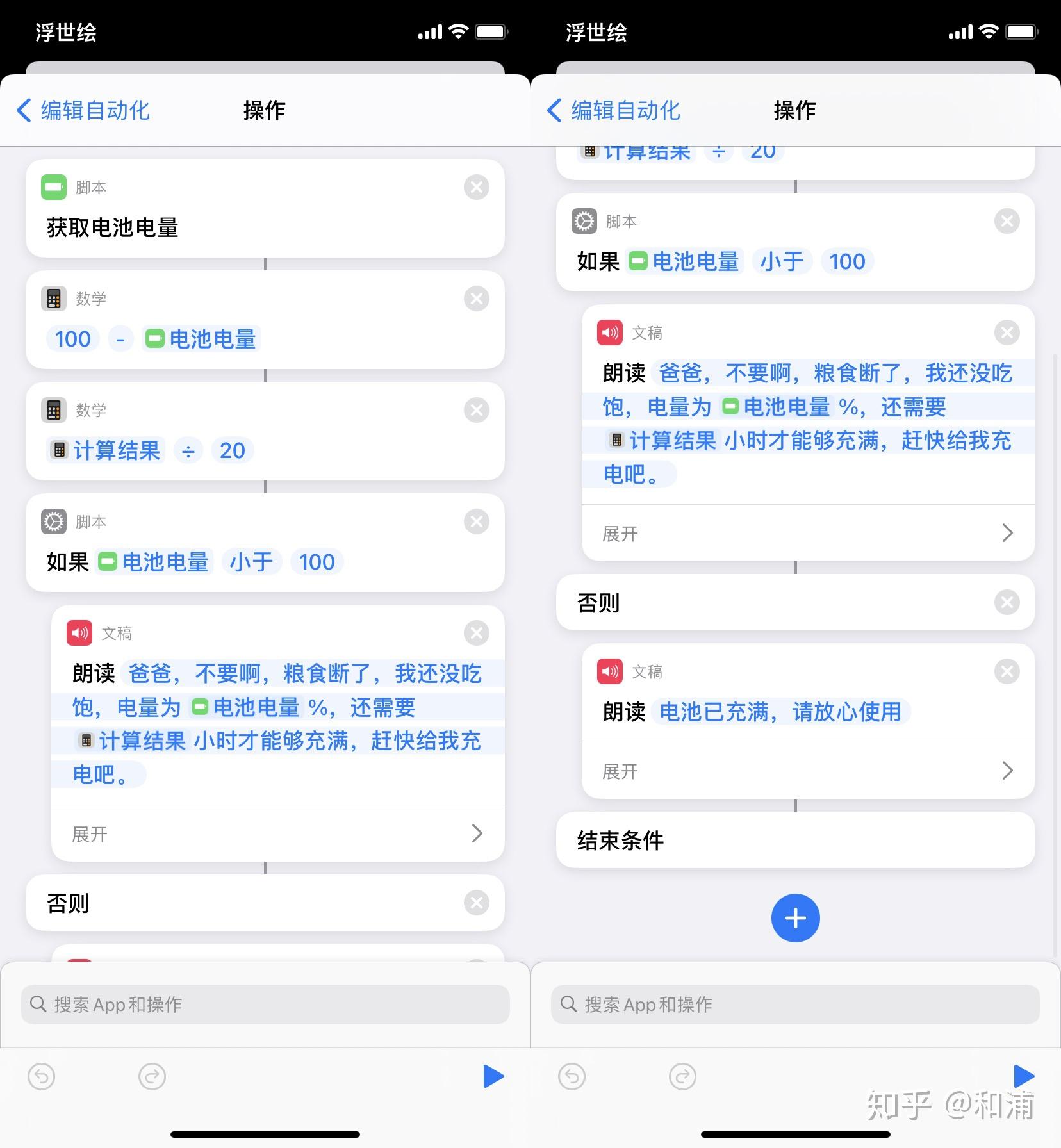
Task: Redo the edit on the right screen
Action: pyautogui.click(x=682, y=1076)
